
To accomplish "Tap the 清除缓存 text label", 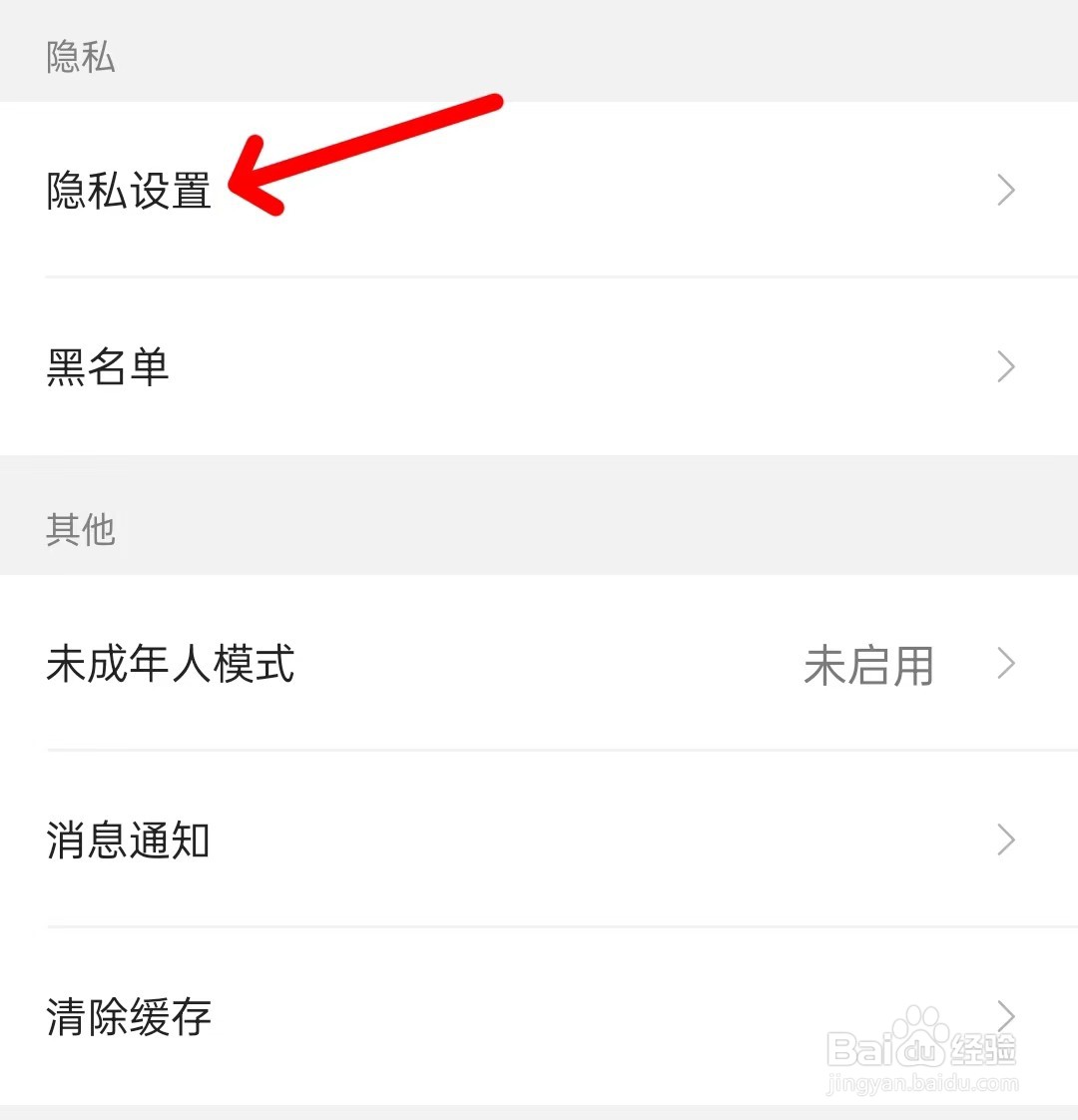I will point(128,1016).
